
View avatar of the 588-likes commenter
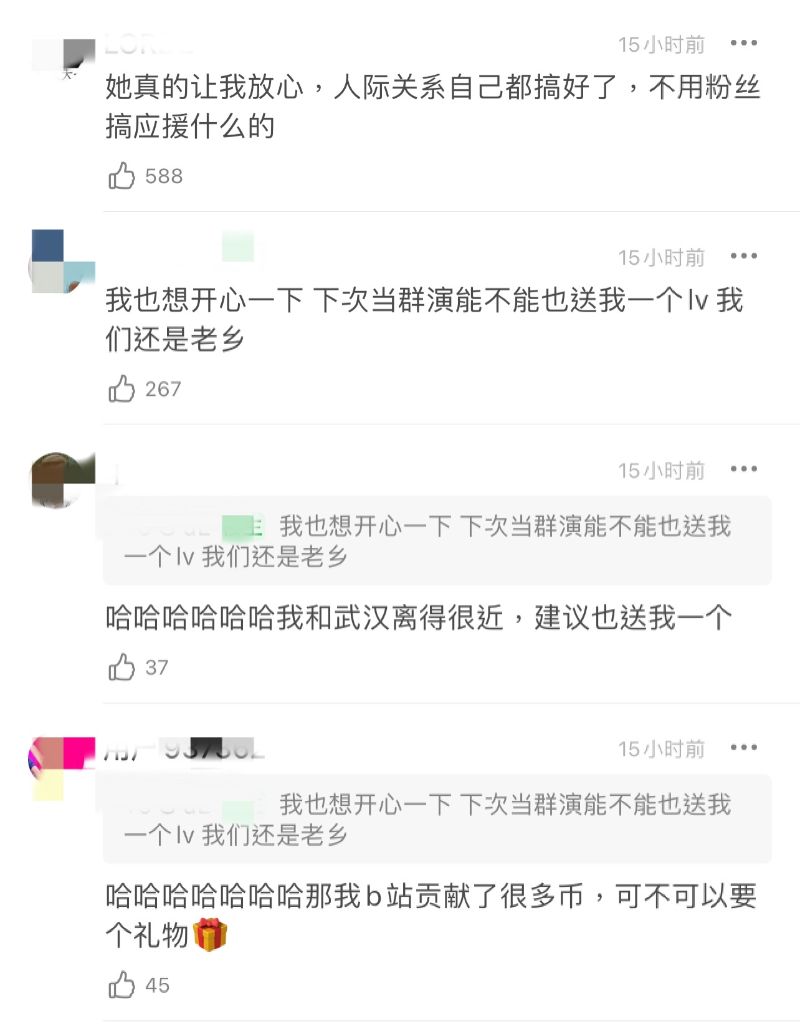click(62, 60)
